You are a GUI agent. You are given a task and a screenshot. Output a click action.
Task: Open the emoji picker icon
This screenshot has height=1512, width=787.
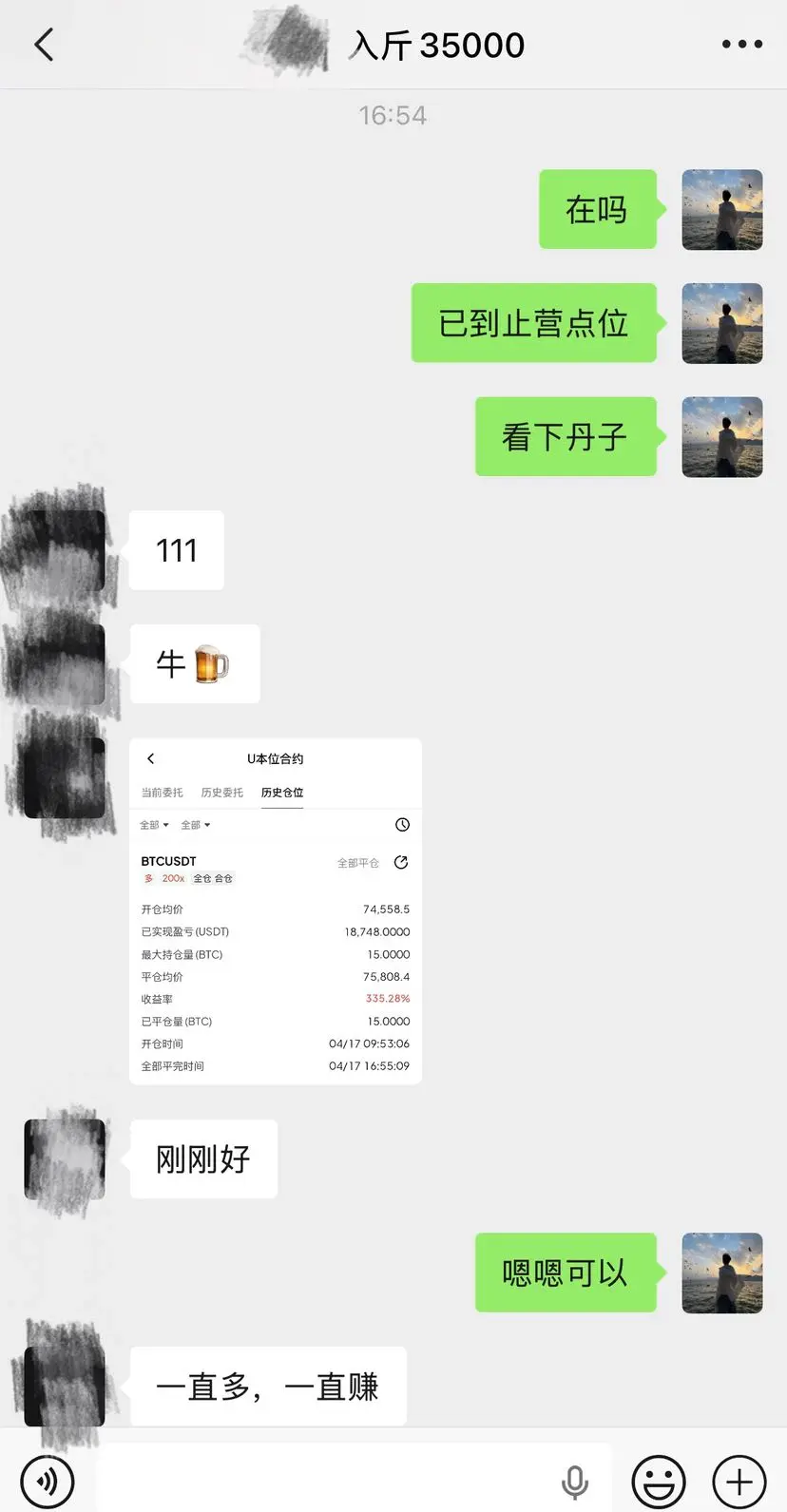657,1480
